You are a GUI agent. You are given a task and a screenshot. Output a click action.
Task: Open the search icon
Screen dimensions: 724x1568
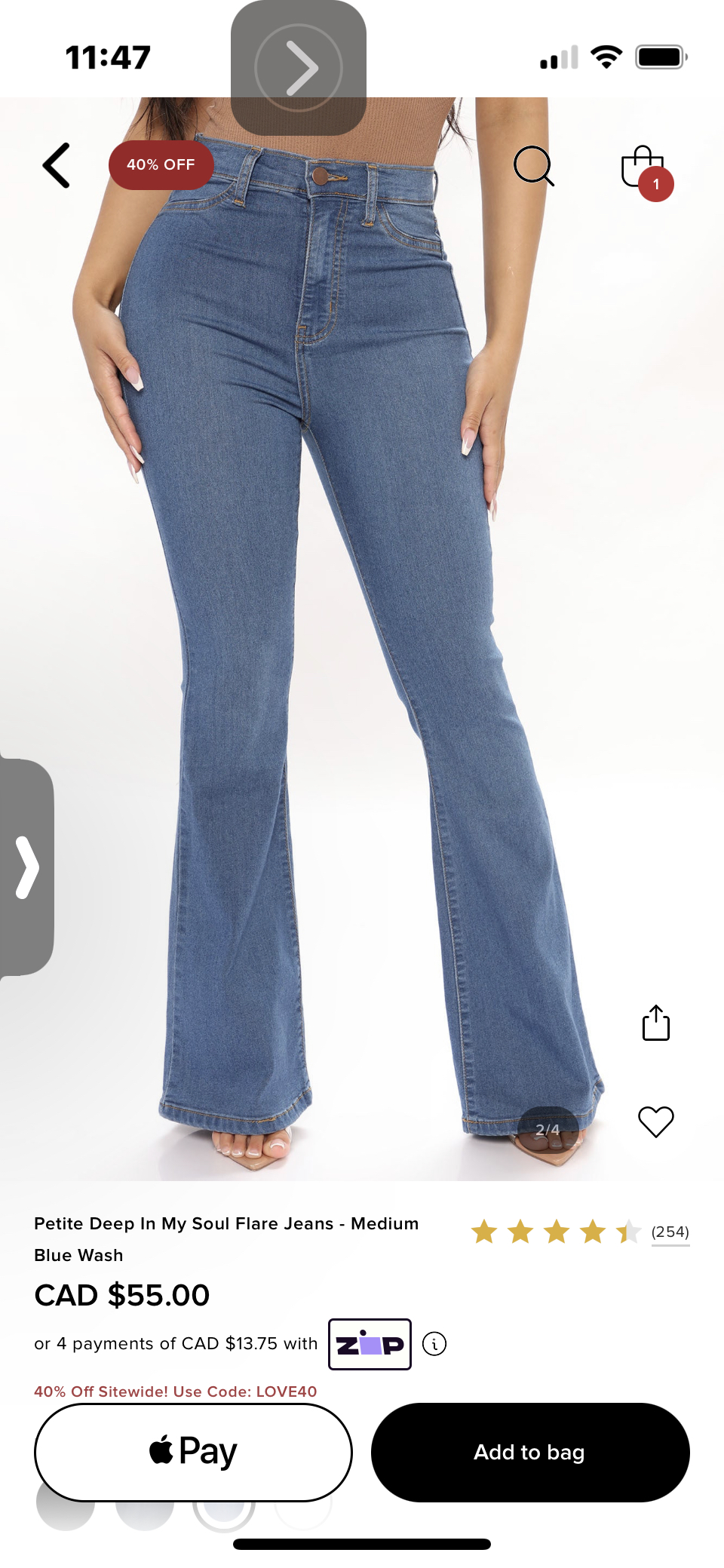(533, 165)
